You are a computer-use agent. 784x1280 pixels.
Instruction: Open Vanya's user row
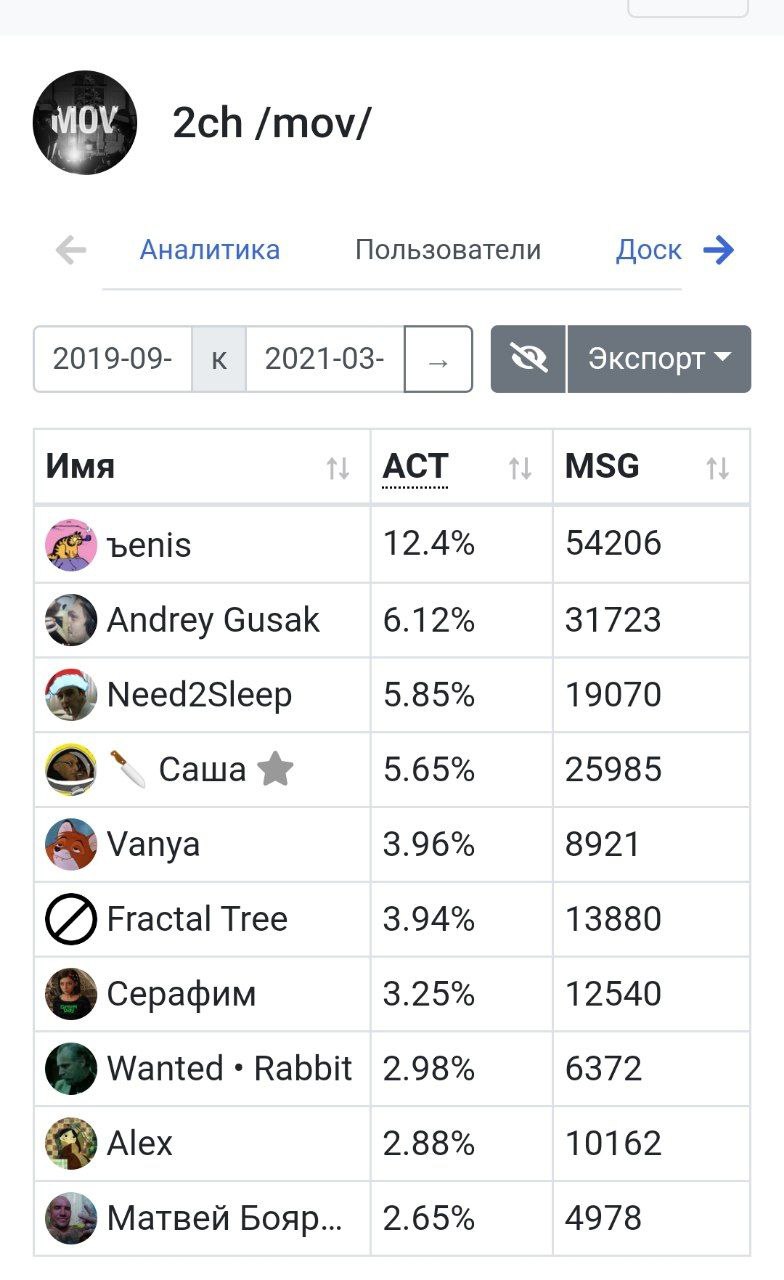392,845
